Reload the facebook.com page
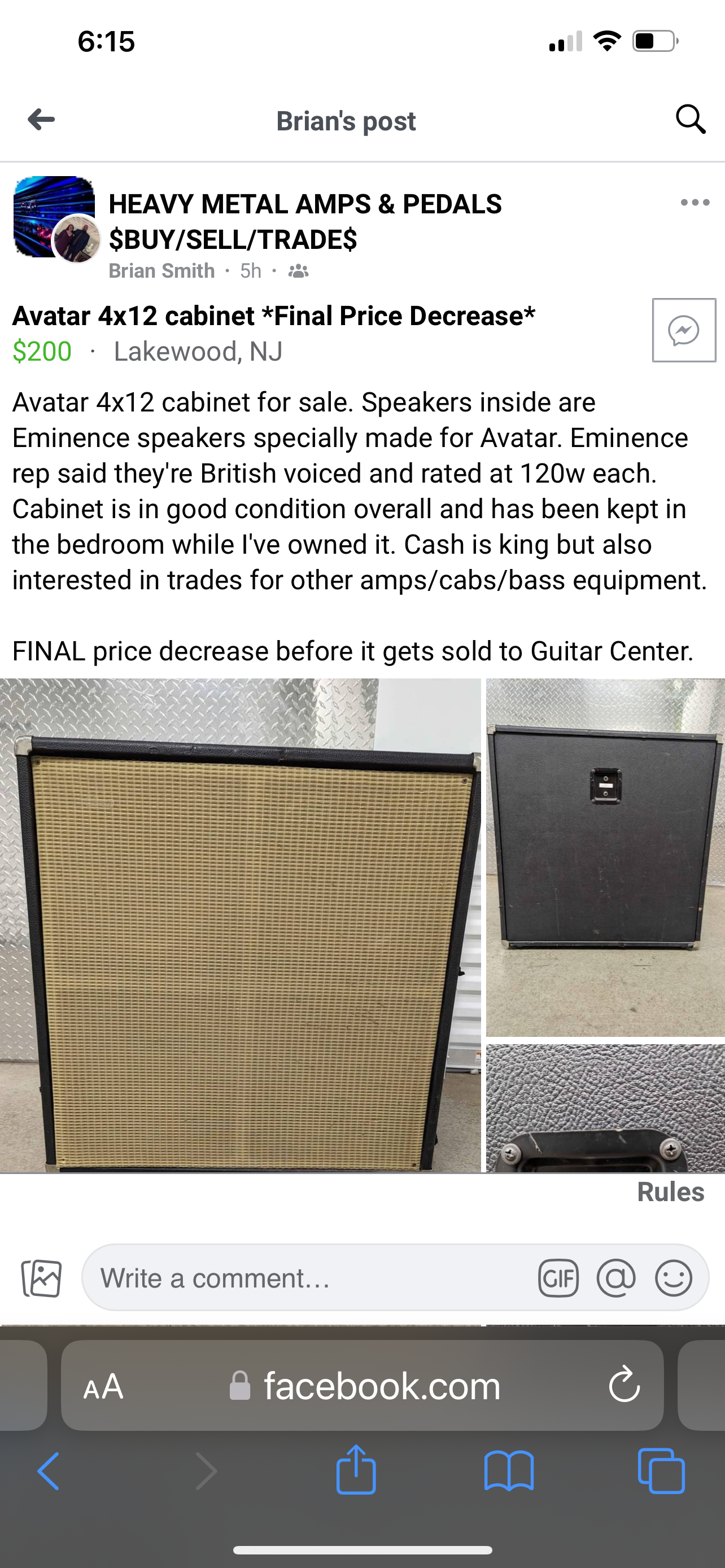The image size is (725, 1568). 624,1386
